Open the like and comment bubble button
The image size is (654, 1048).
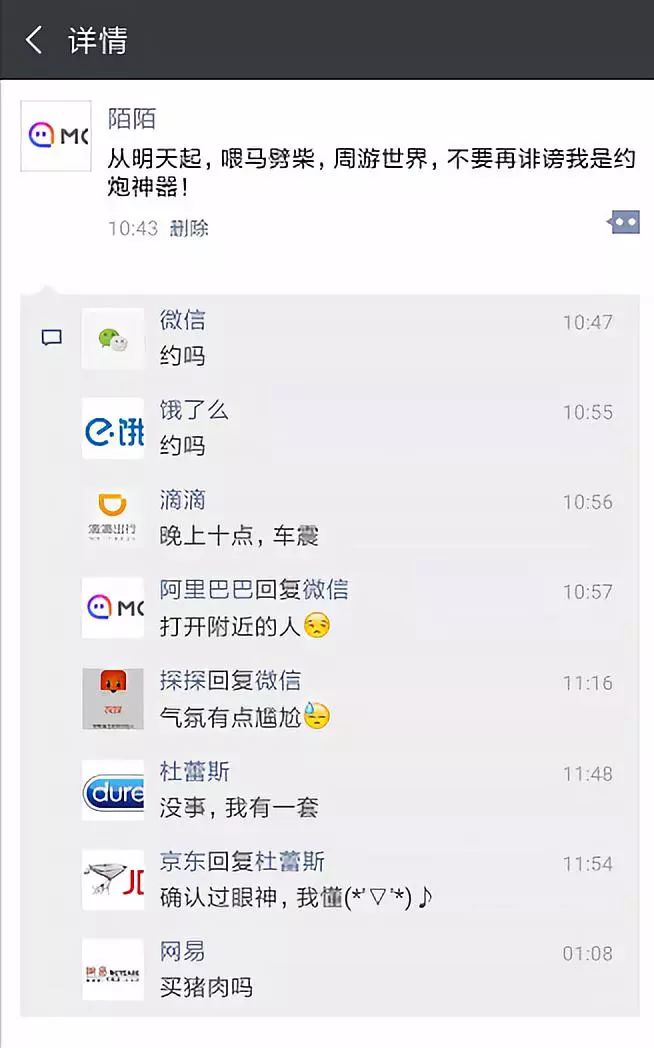624,223
